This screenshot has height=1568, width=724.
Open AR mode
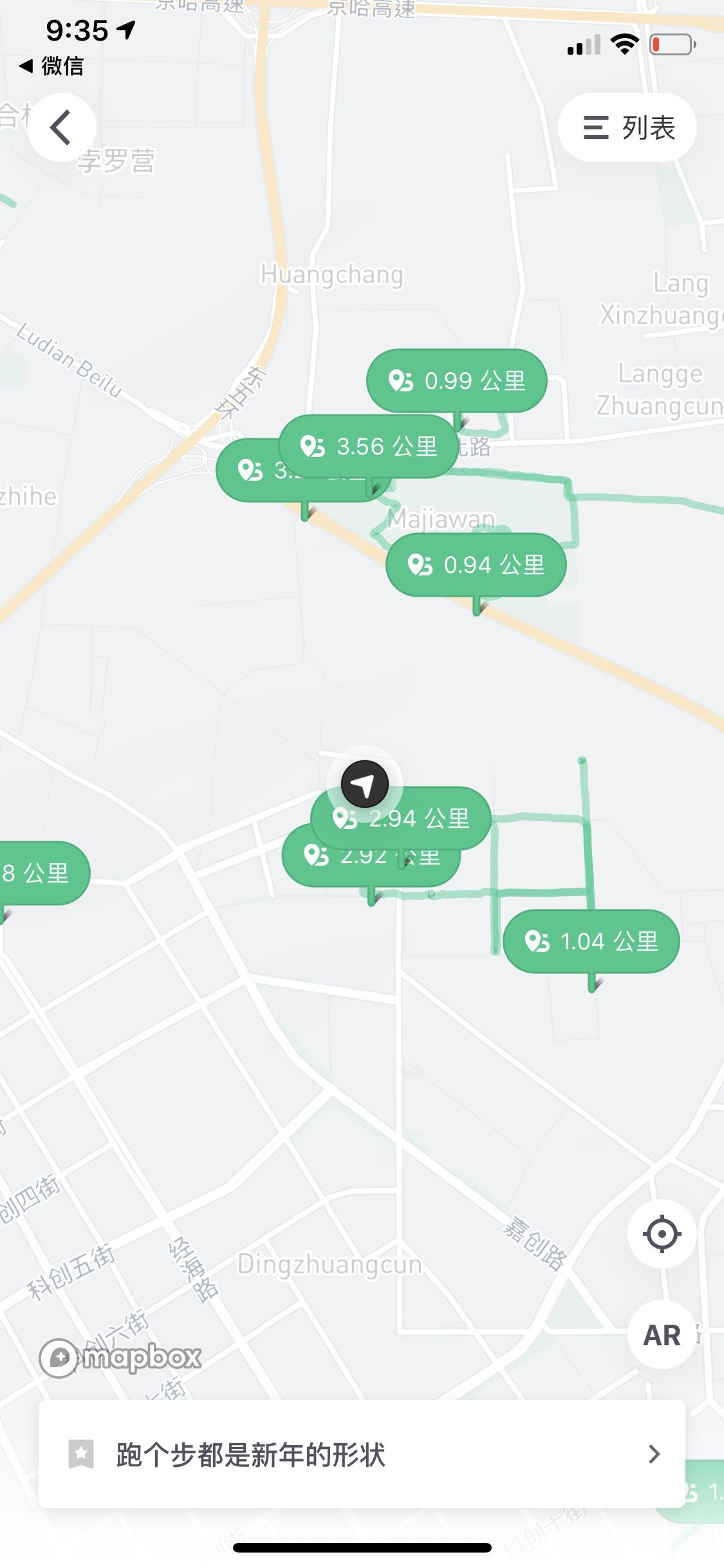coord(662,1335)
